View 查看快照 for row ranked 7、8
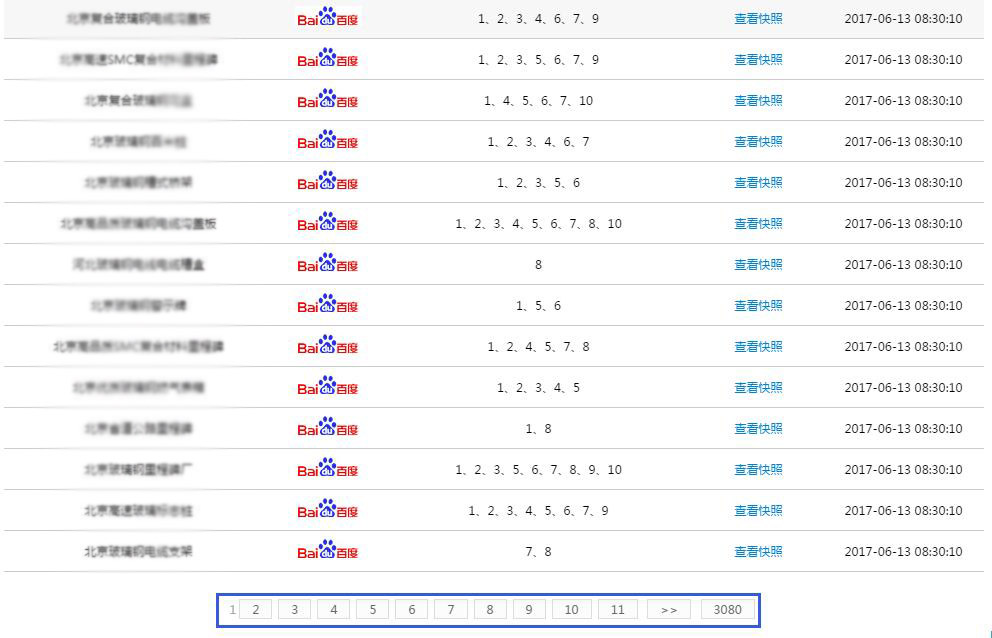Viewport: 992px width, 638px height. click(x=758, y=552)
